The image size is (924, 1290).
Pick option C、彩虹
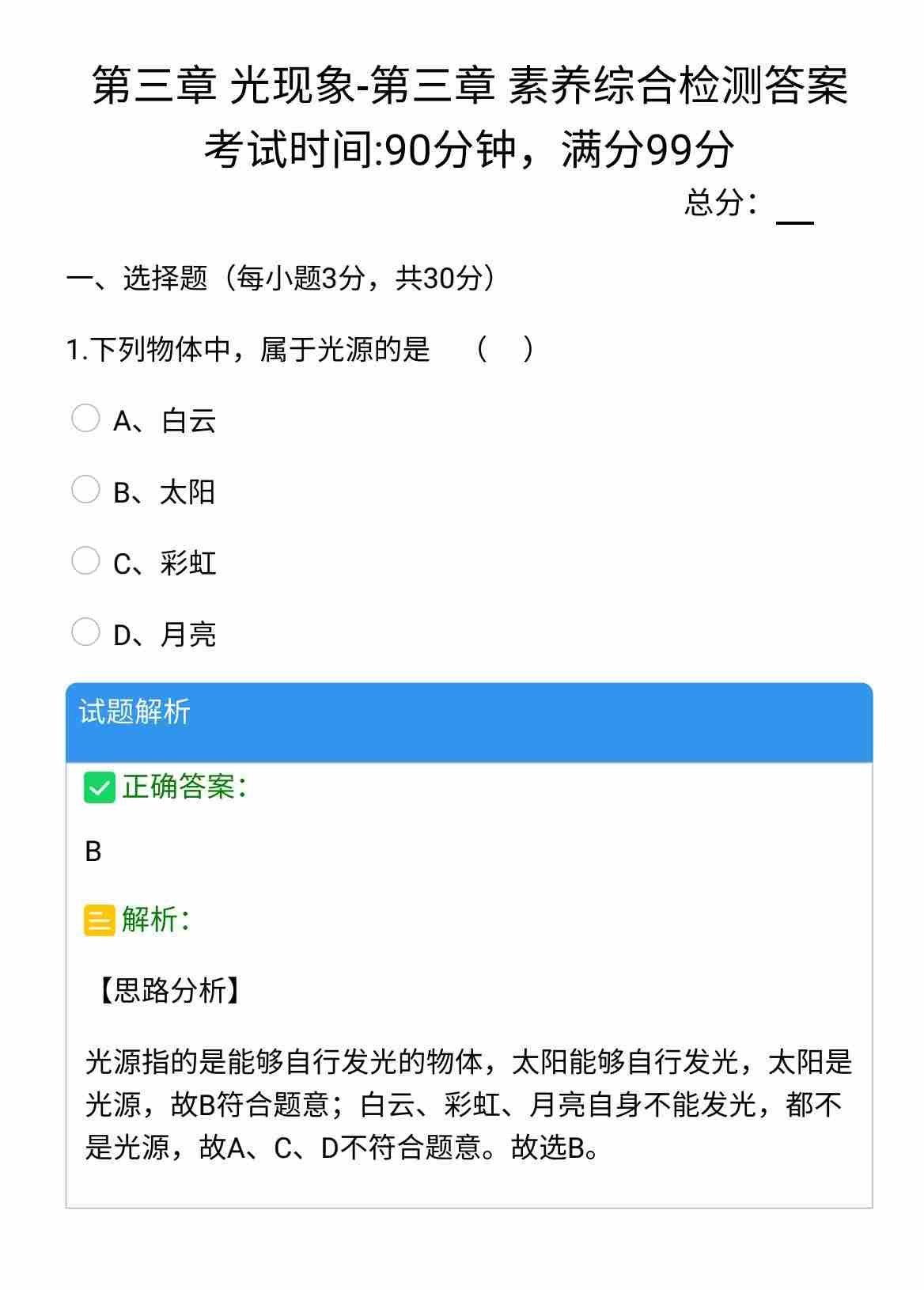pos(85,561)
